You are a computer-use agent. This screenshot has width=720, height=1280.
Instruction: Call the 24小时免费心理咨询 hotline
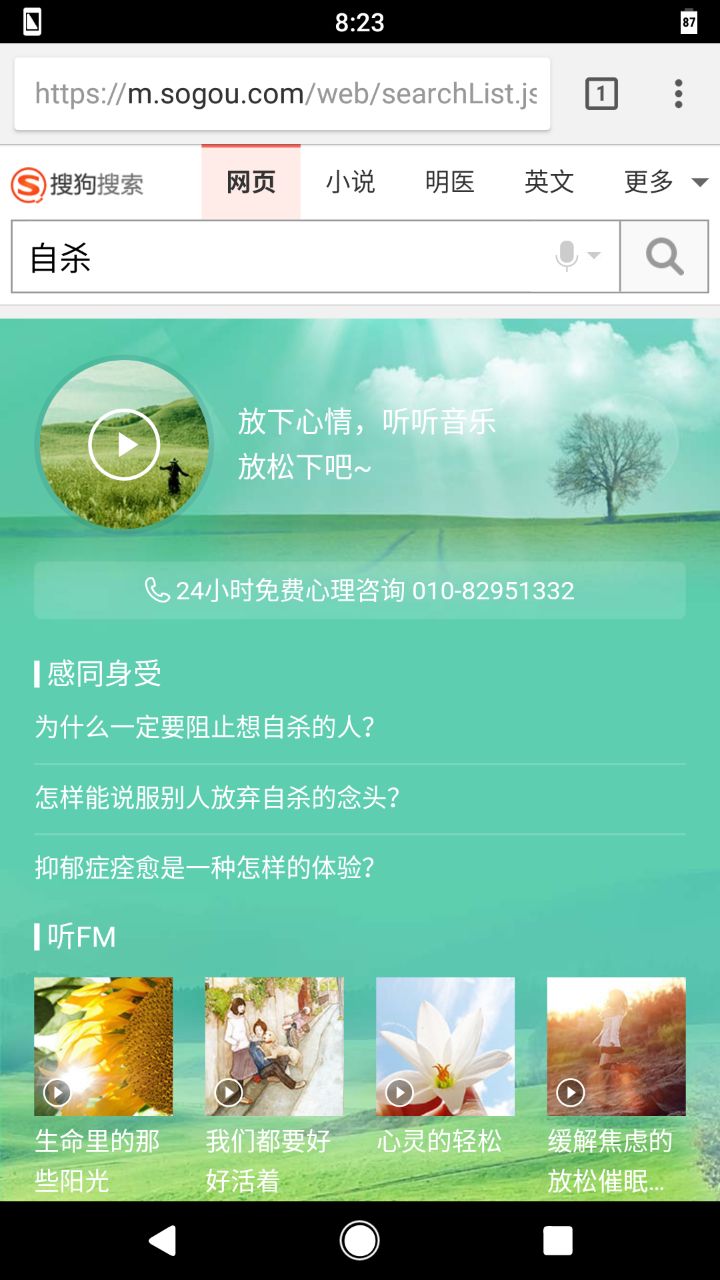(x=360, y=591)
